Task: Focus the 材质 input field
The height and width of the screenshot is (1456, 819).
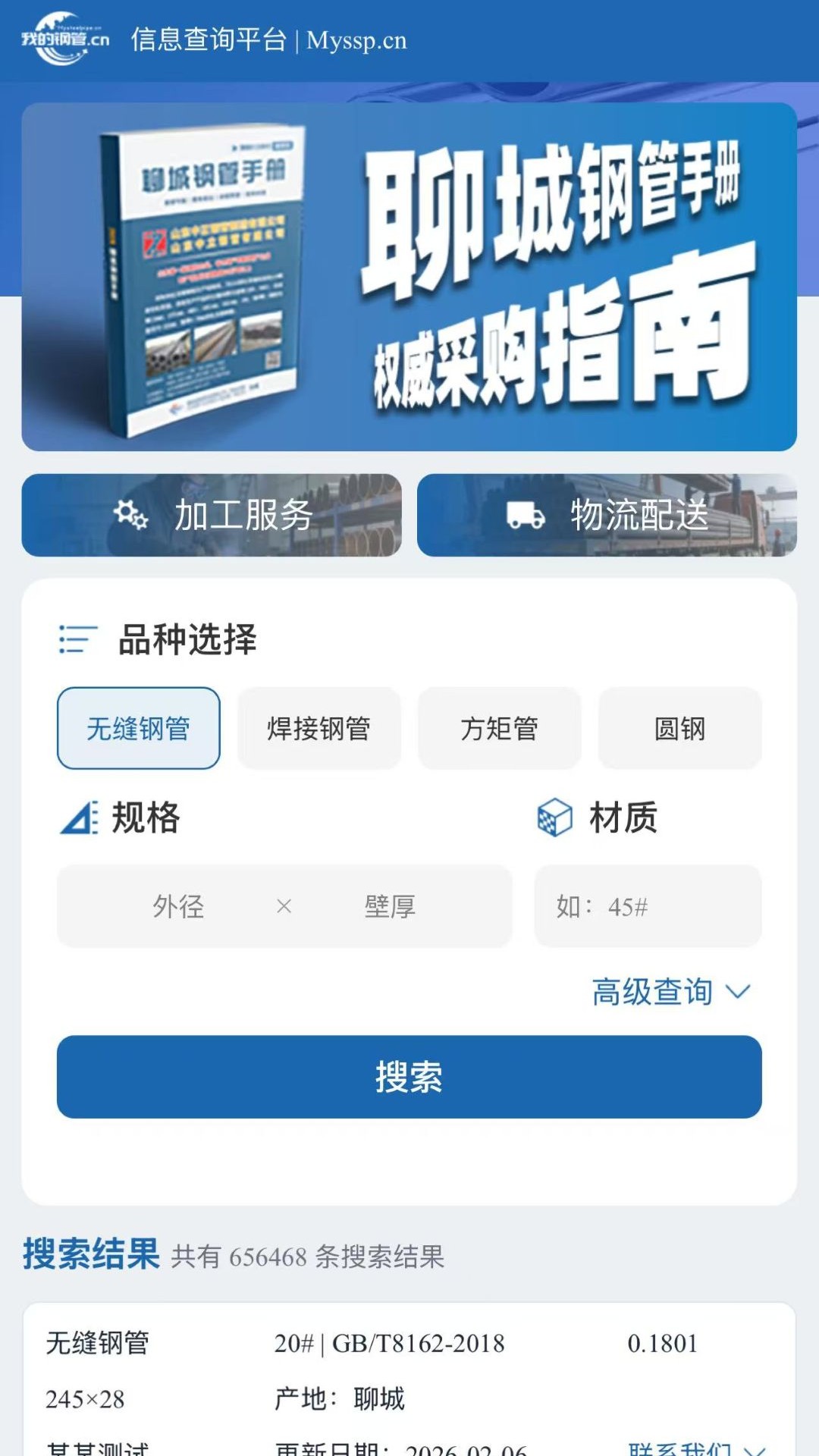Action: (x=648, y=906)
